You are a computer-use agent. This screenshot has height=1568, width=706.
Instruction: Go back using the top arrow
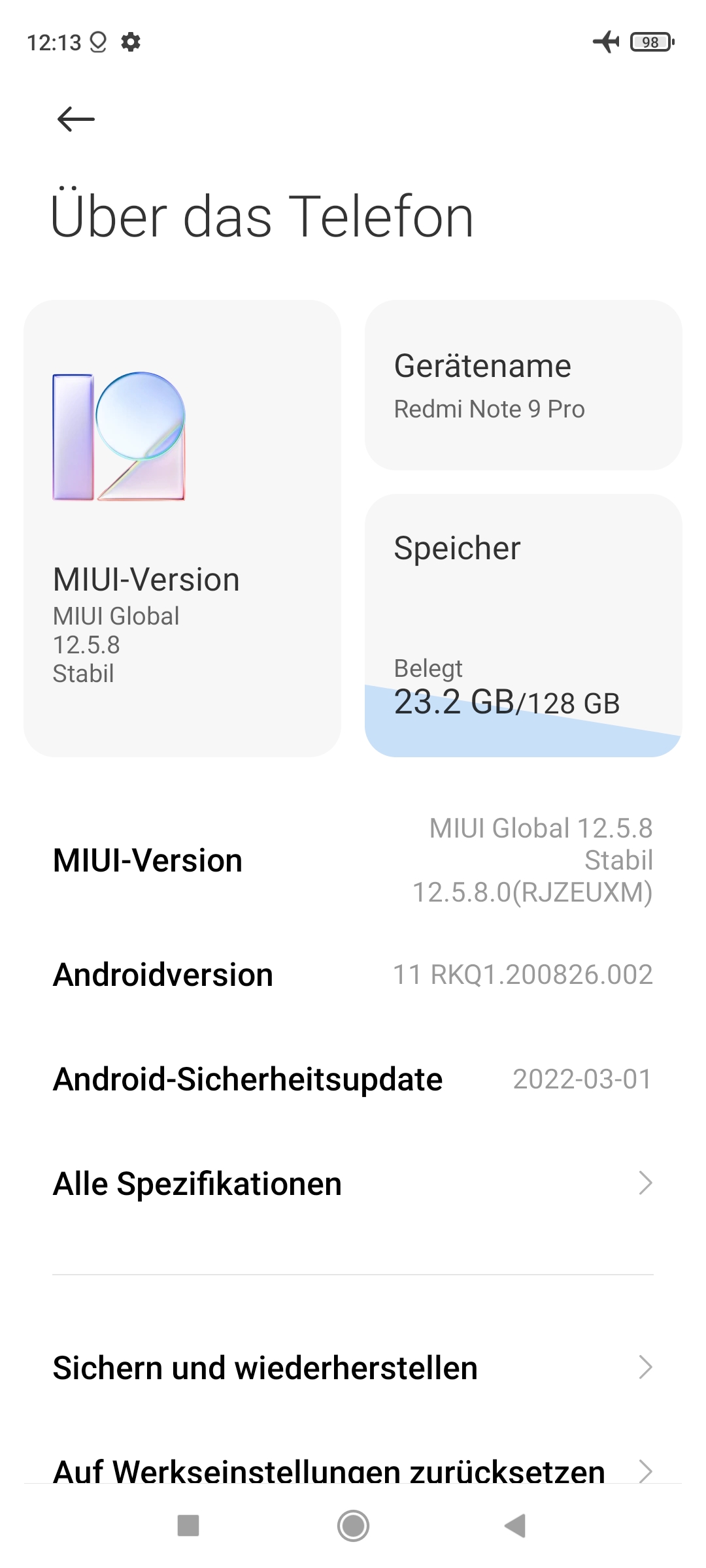[x=76, y=120]
